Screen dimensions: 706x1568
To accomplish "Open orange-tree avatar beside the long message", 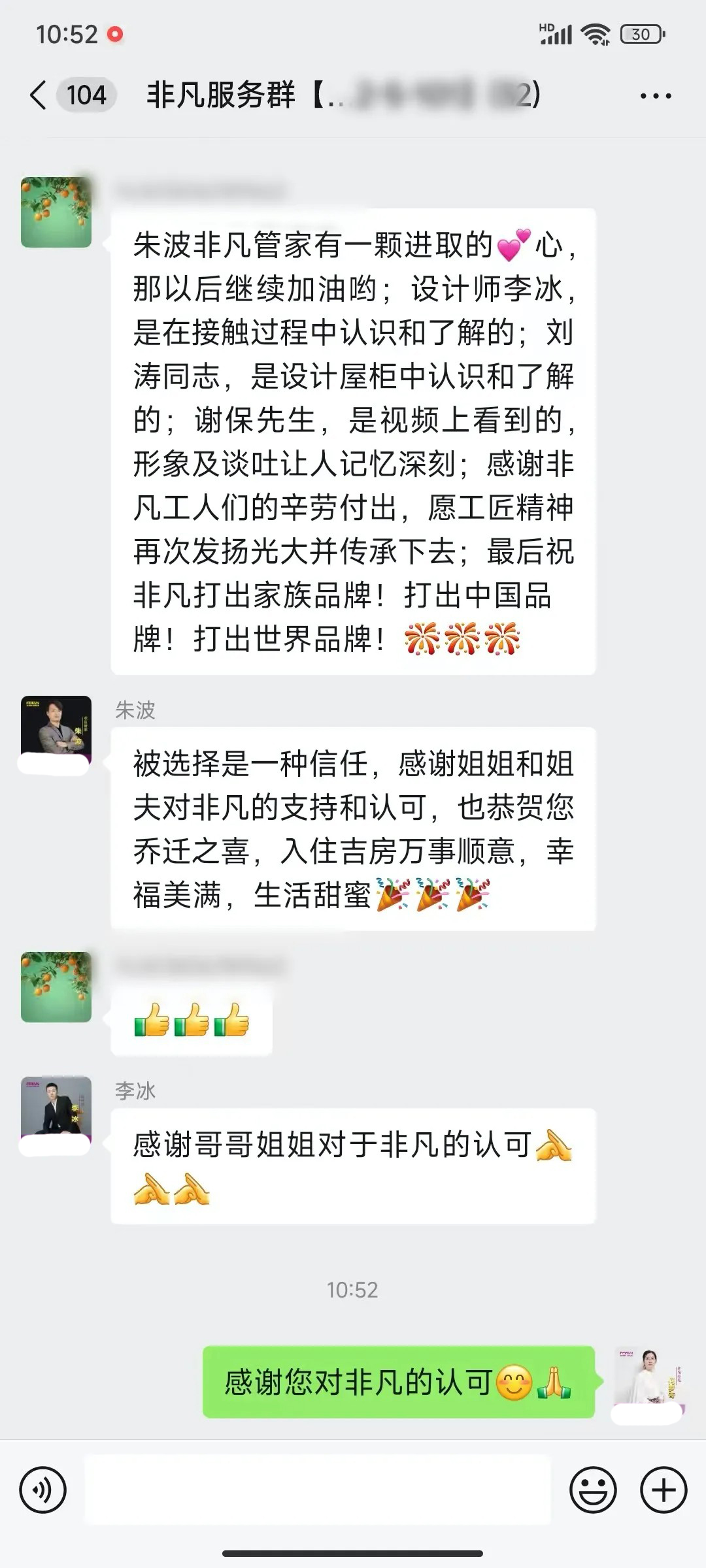I will click(56, 212).
